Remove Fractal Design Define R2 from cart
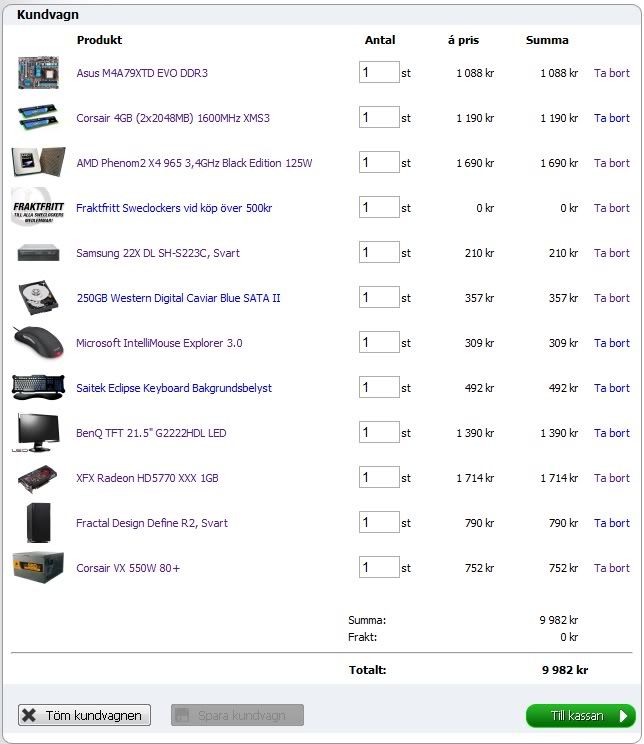The height and width of the screenshot is (744, 644). click(611, 523)
